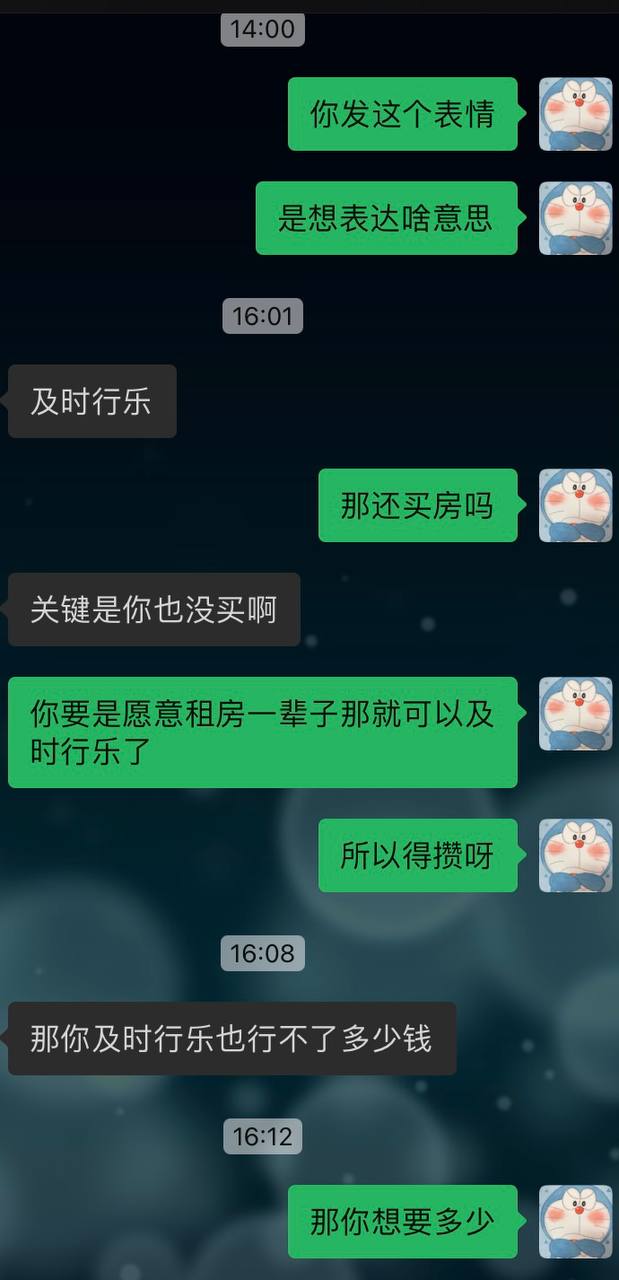
Task: View profile from avatar beside "那还买房吗"
Action: pos(575,505)
